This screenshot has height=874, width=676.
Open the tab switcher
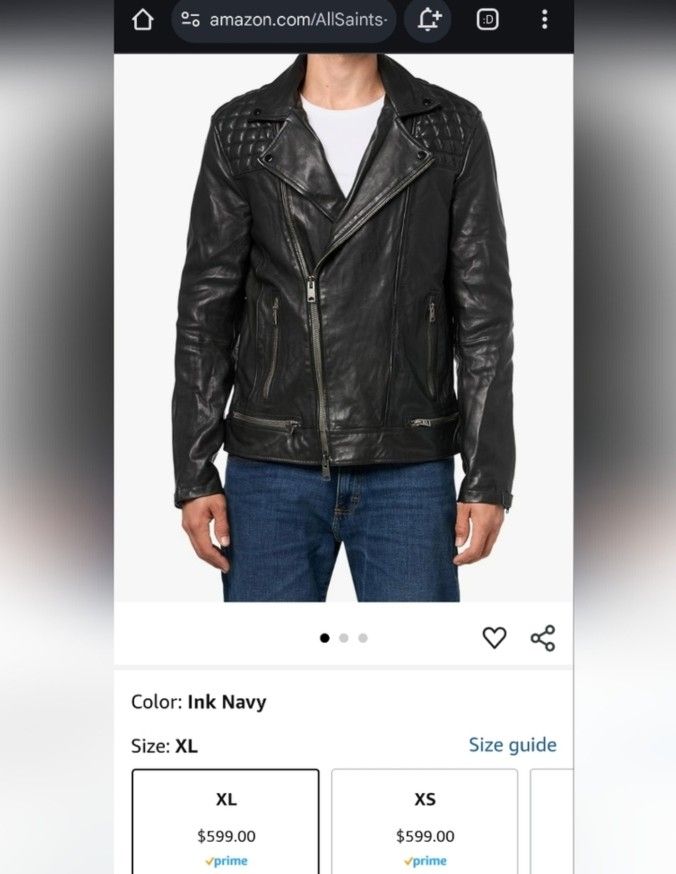pos(487,19)
